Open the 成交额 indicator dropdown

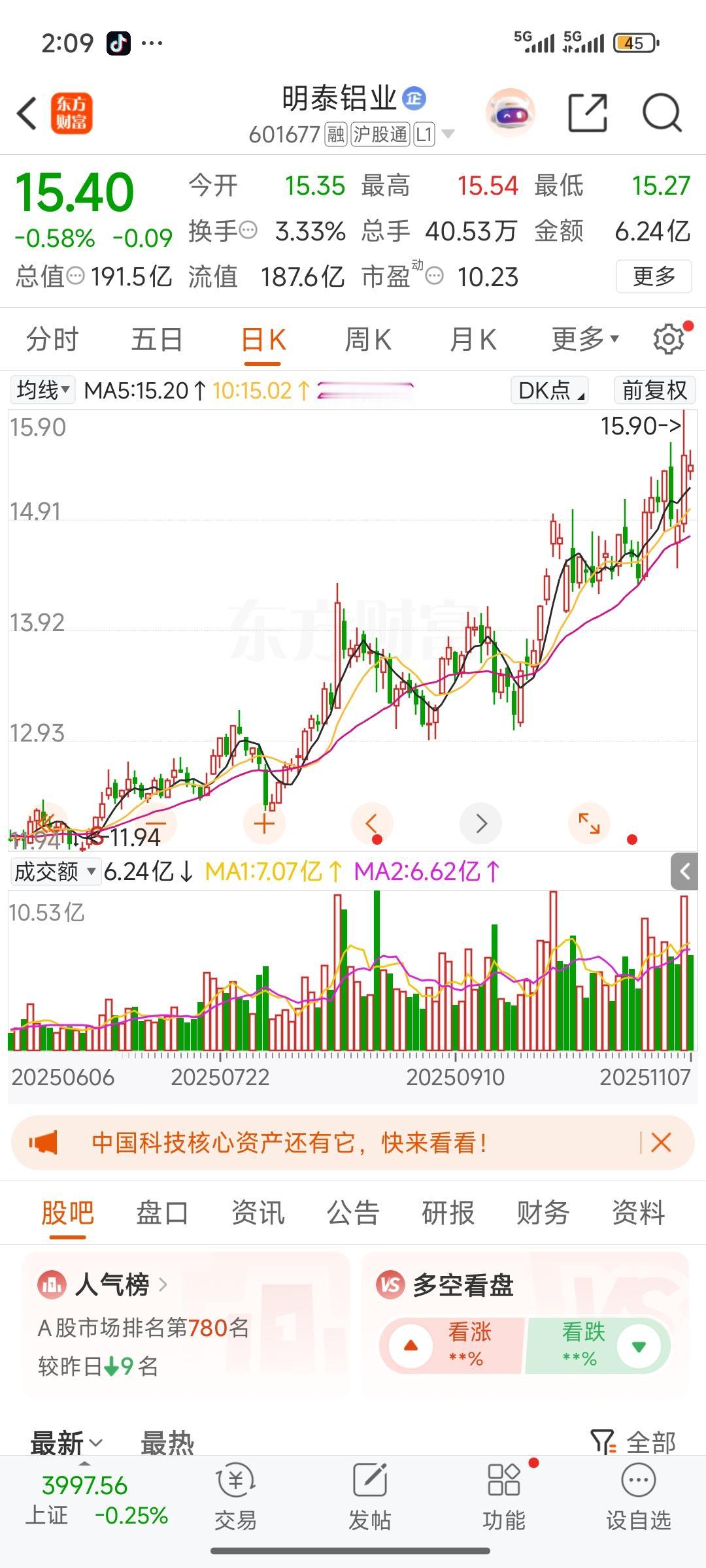click(x=54, y=872)
